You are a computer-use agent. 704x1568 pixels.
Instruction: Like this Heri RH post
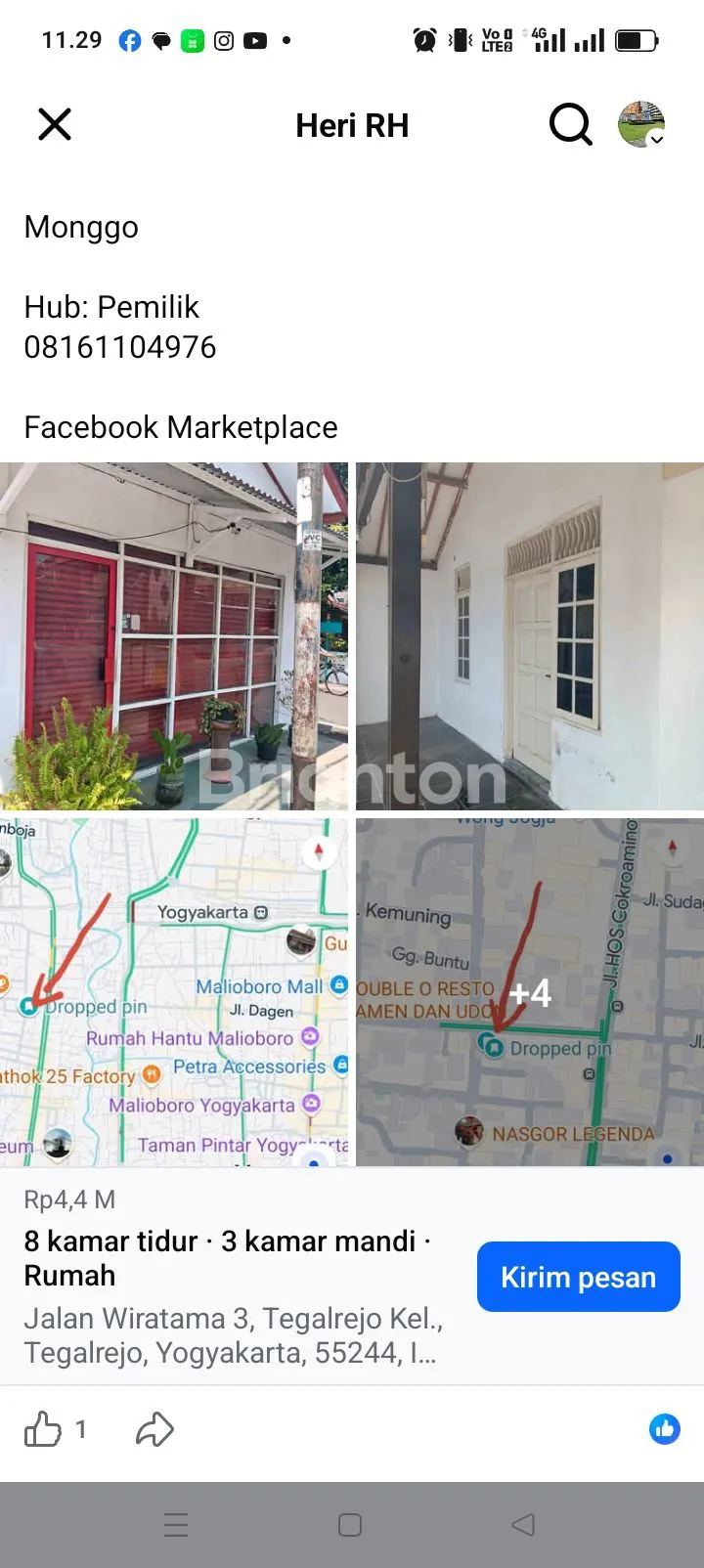[x=43, y=1429]
